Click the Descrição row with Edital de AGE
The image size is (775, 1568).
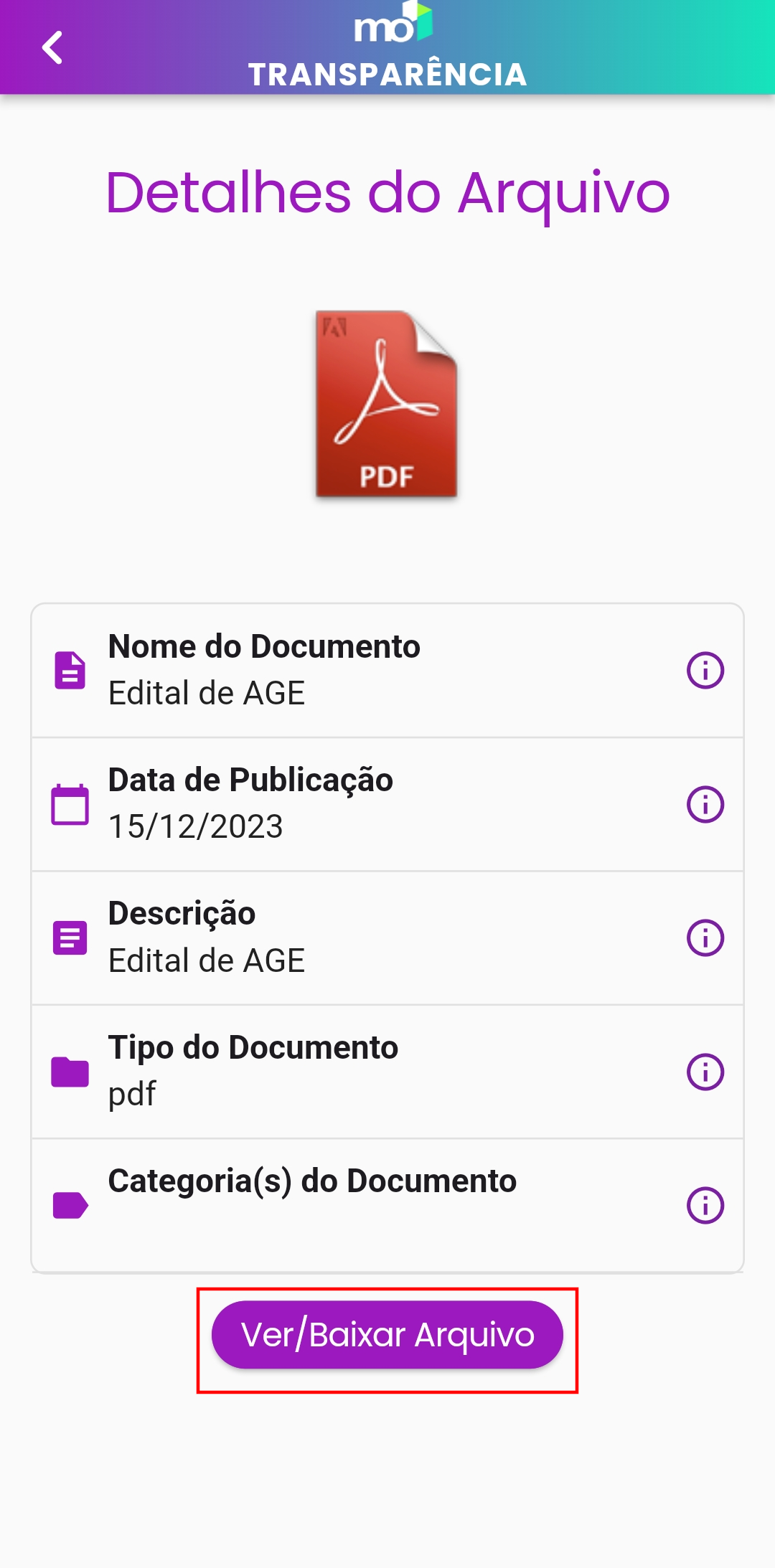coord(206,958)
